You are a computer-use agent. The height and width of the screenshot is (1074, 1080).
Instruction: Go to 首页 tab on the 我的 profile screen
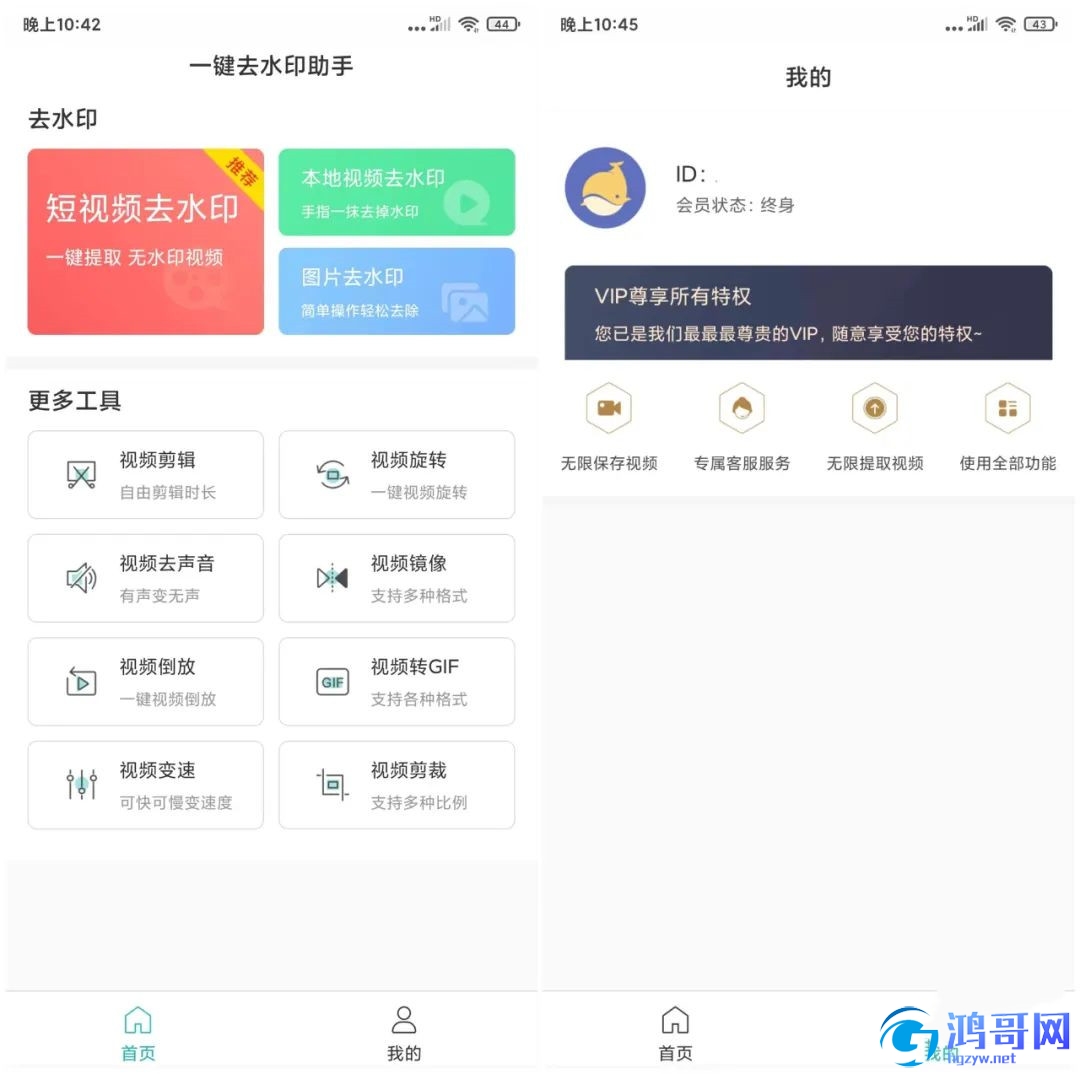(x=675, y=1034)
